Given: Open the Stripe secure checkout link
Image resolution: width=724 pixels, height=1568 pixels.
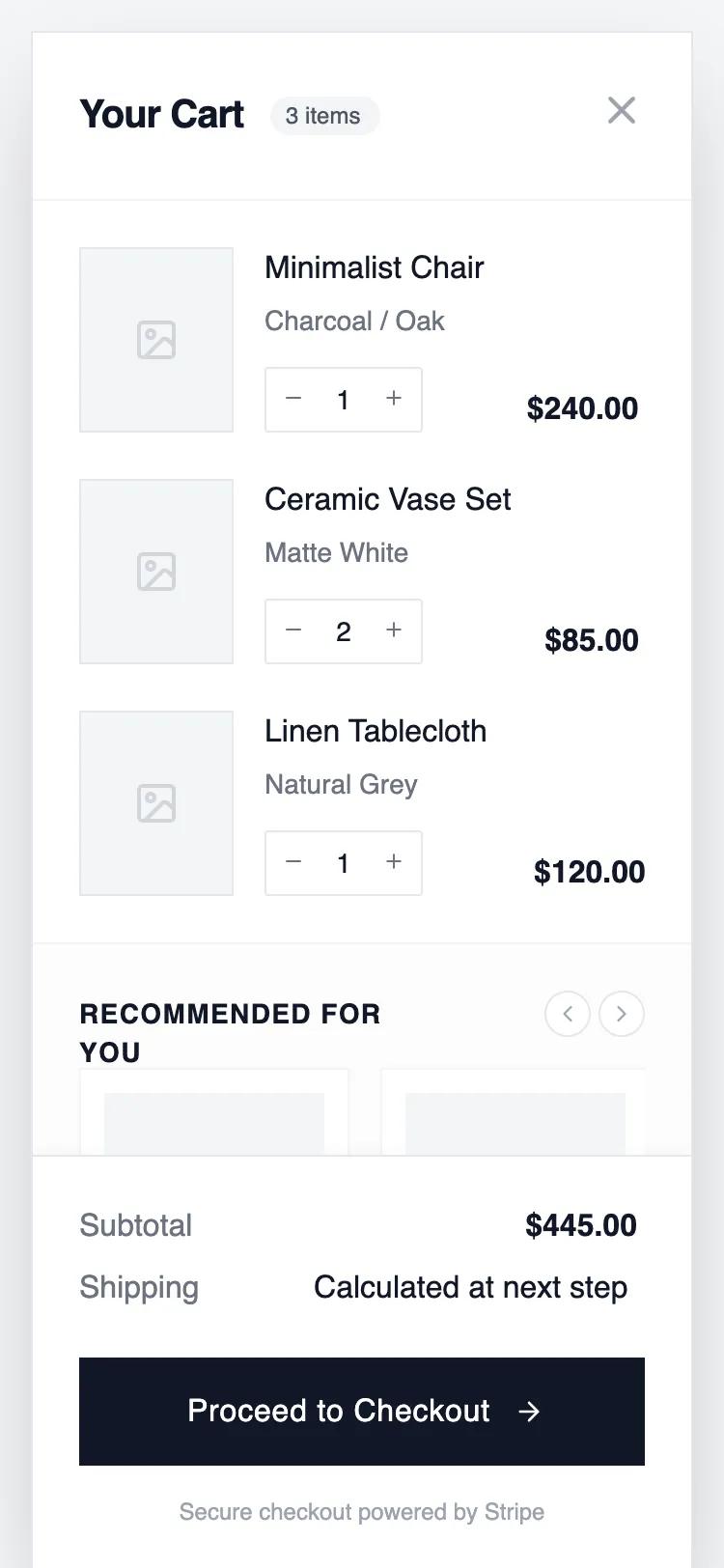Looking at the screenshot, I should (361, 1511).
